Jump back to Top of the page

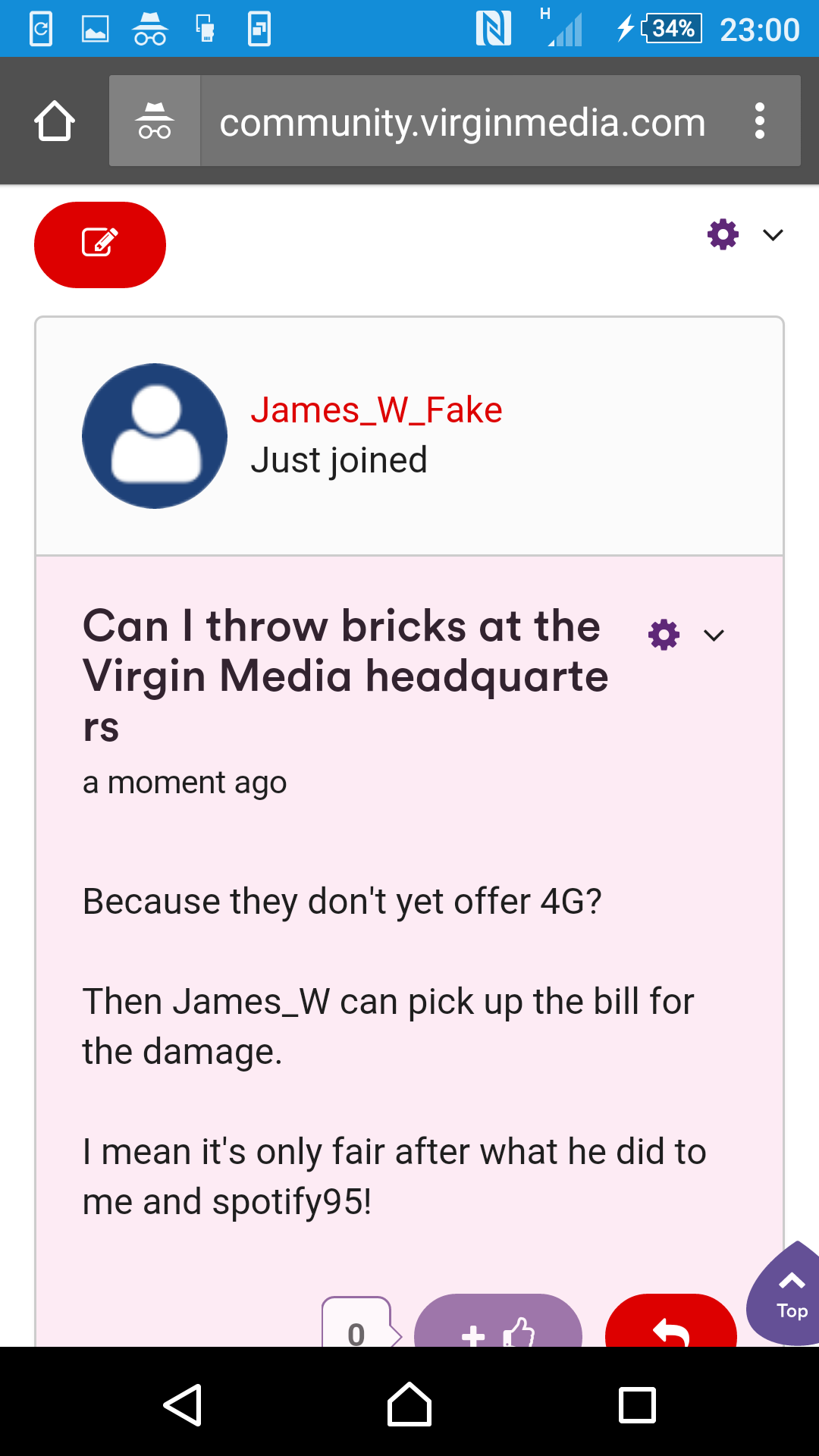pos(787,1295)
